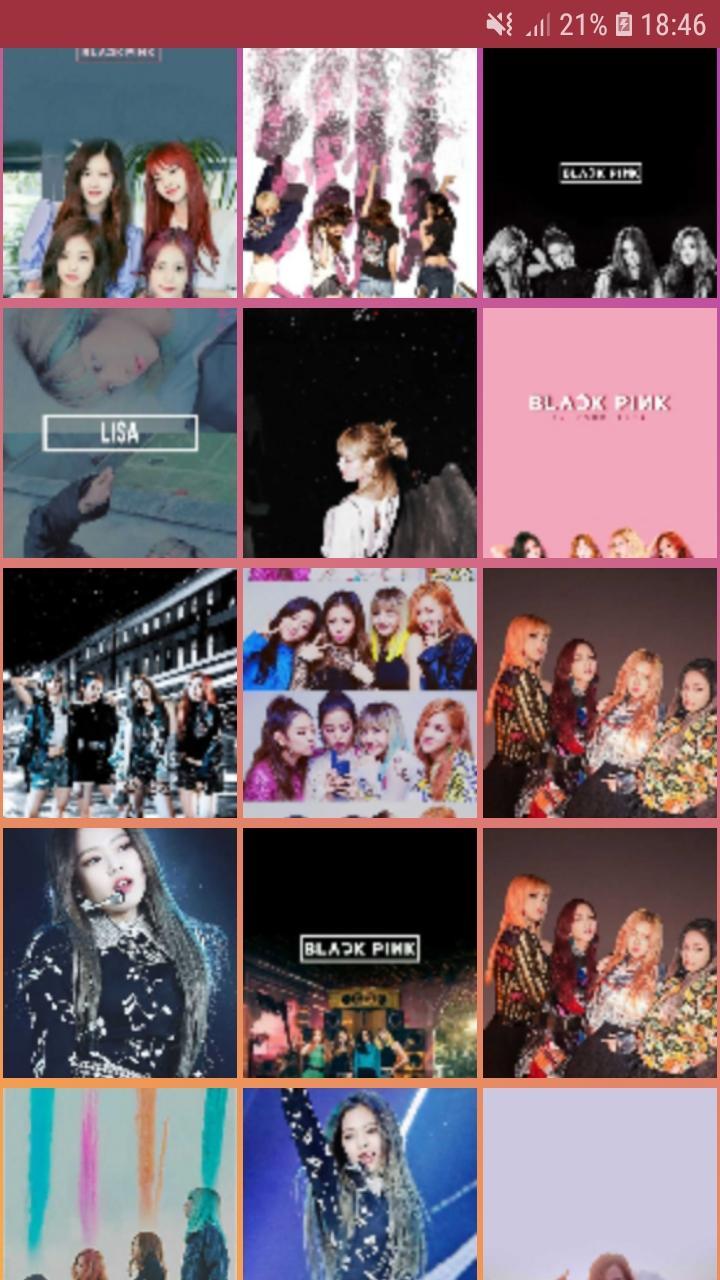Open the pink BLACK PINK text wallpaper
The width and height of the screenshot is (720, 1280).
pos(599,432)
